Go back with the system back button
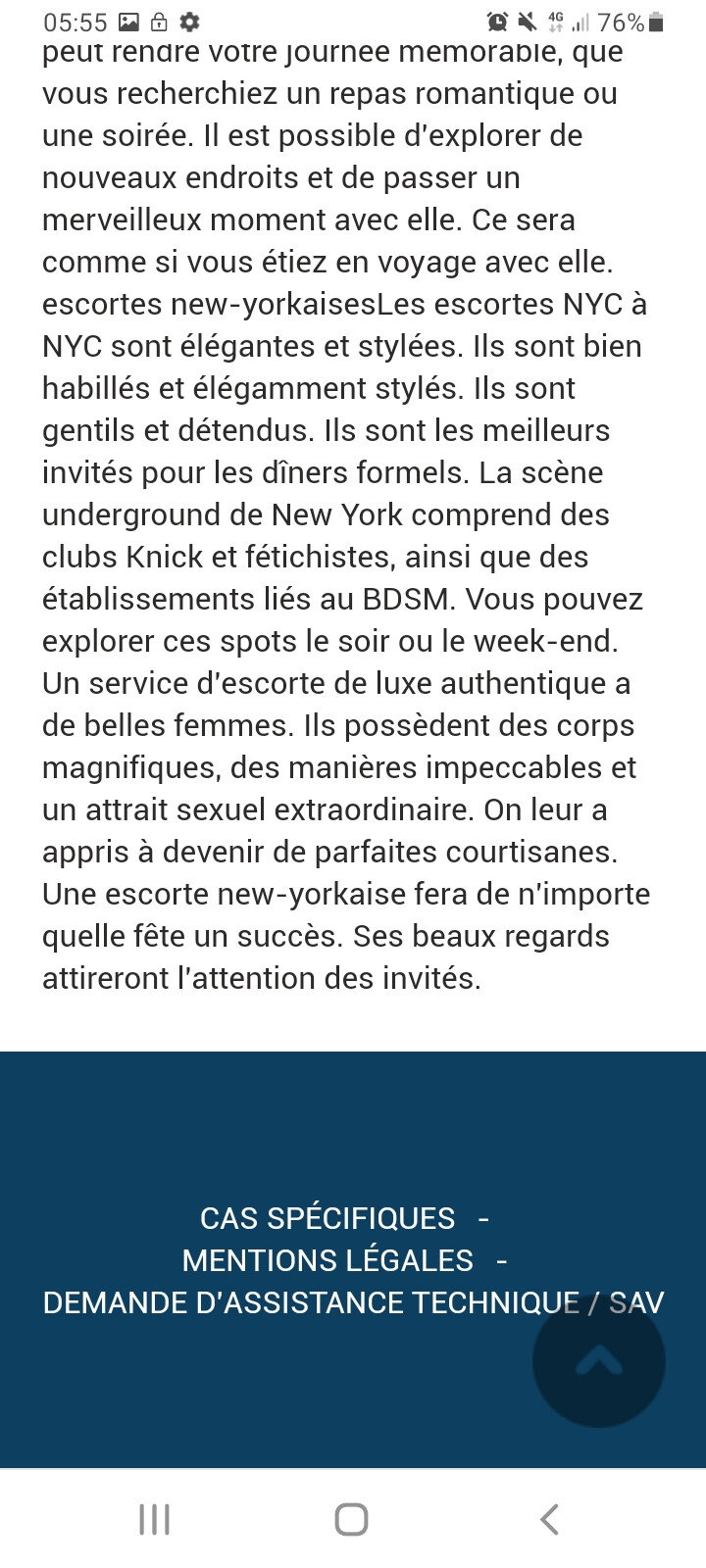706x1568 pixels. pos(550,1520)
